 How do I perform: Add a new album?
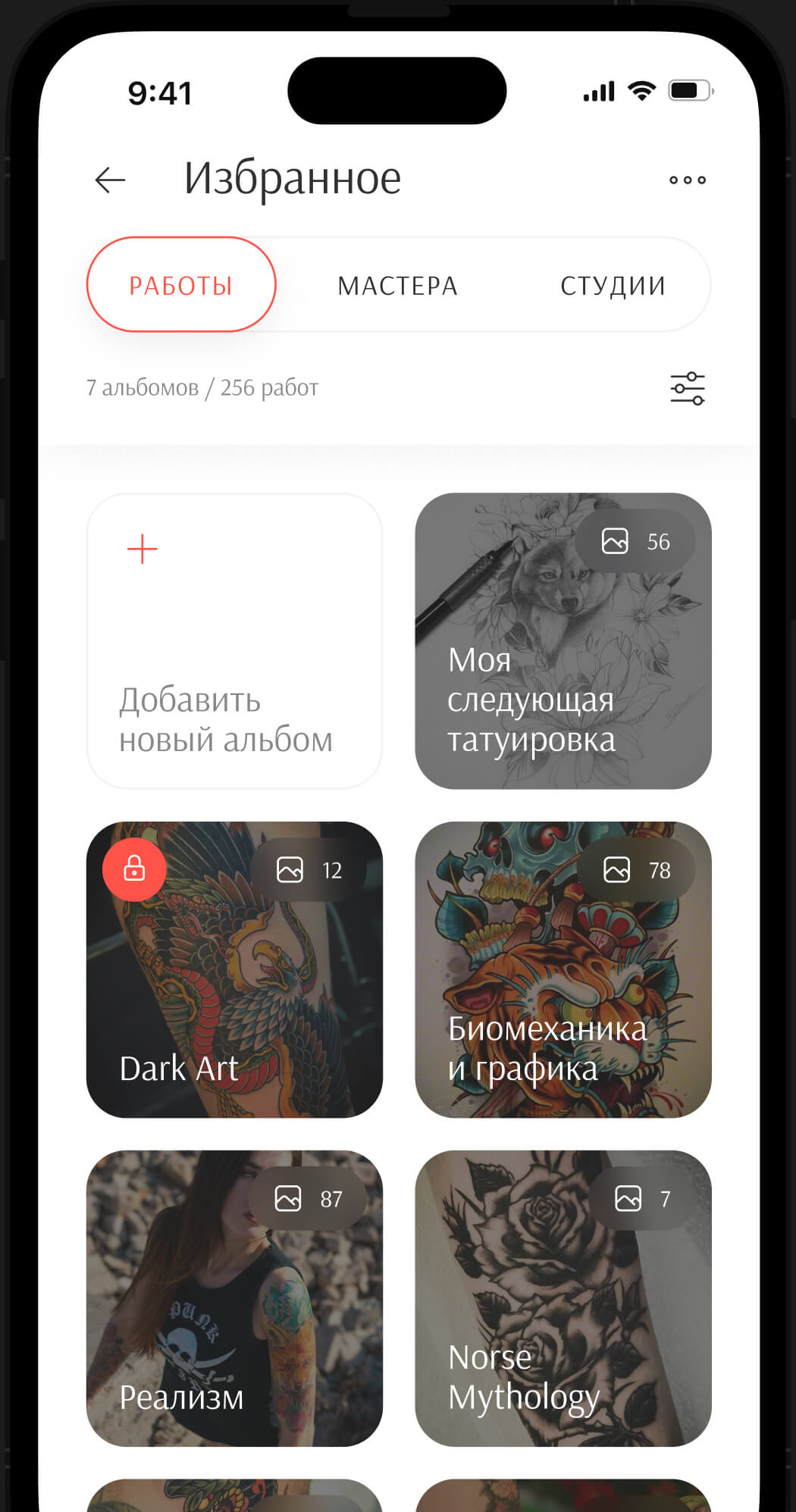234,641
